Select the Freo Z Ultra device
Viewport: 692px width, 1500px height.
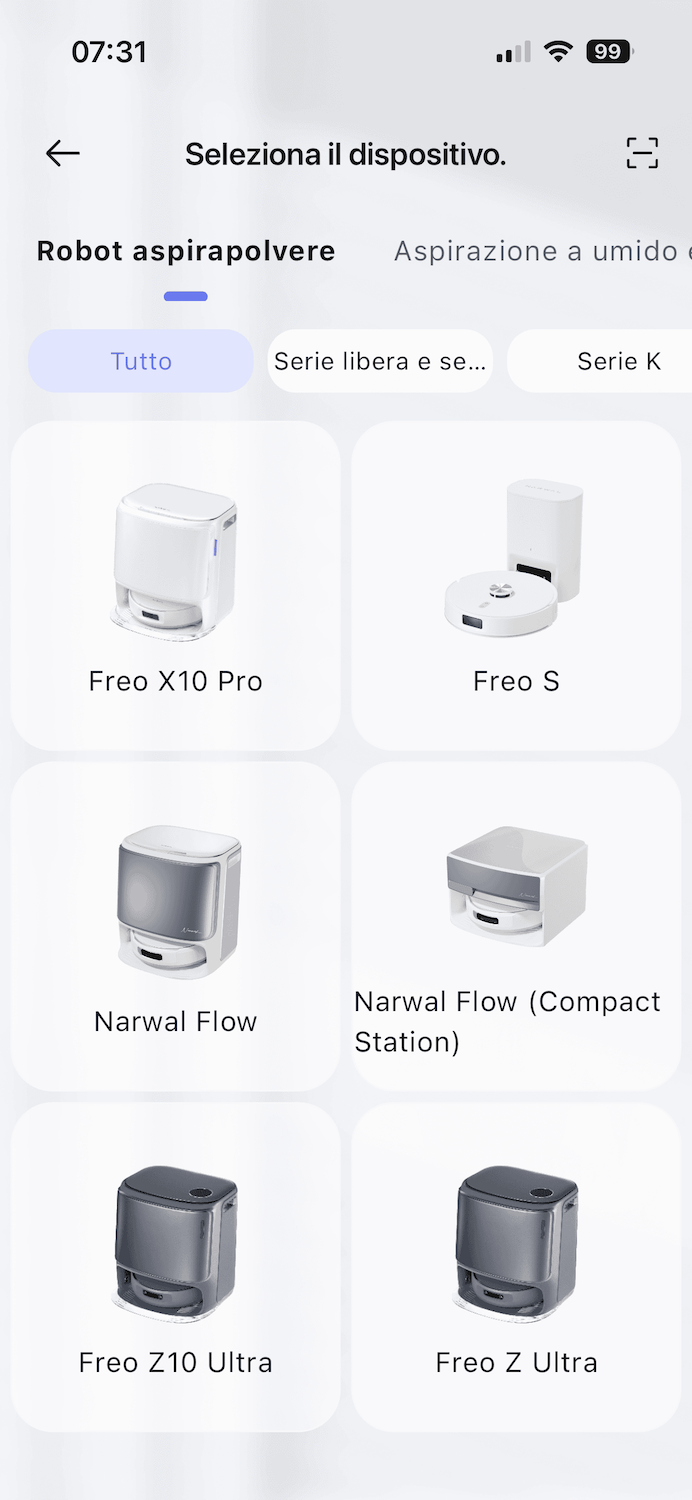(x=516, y=1266)
